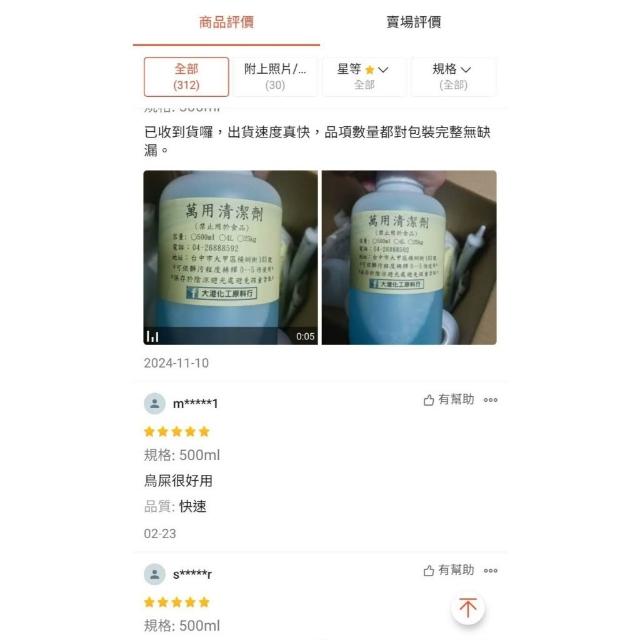Open more options for s*****r's review
This screenshot has width=640, height=640.
490,570
